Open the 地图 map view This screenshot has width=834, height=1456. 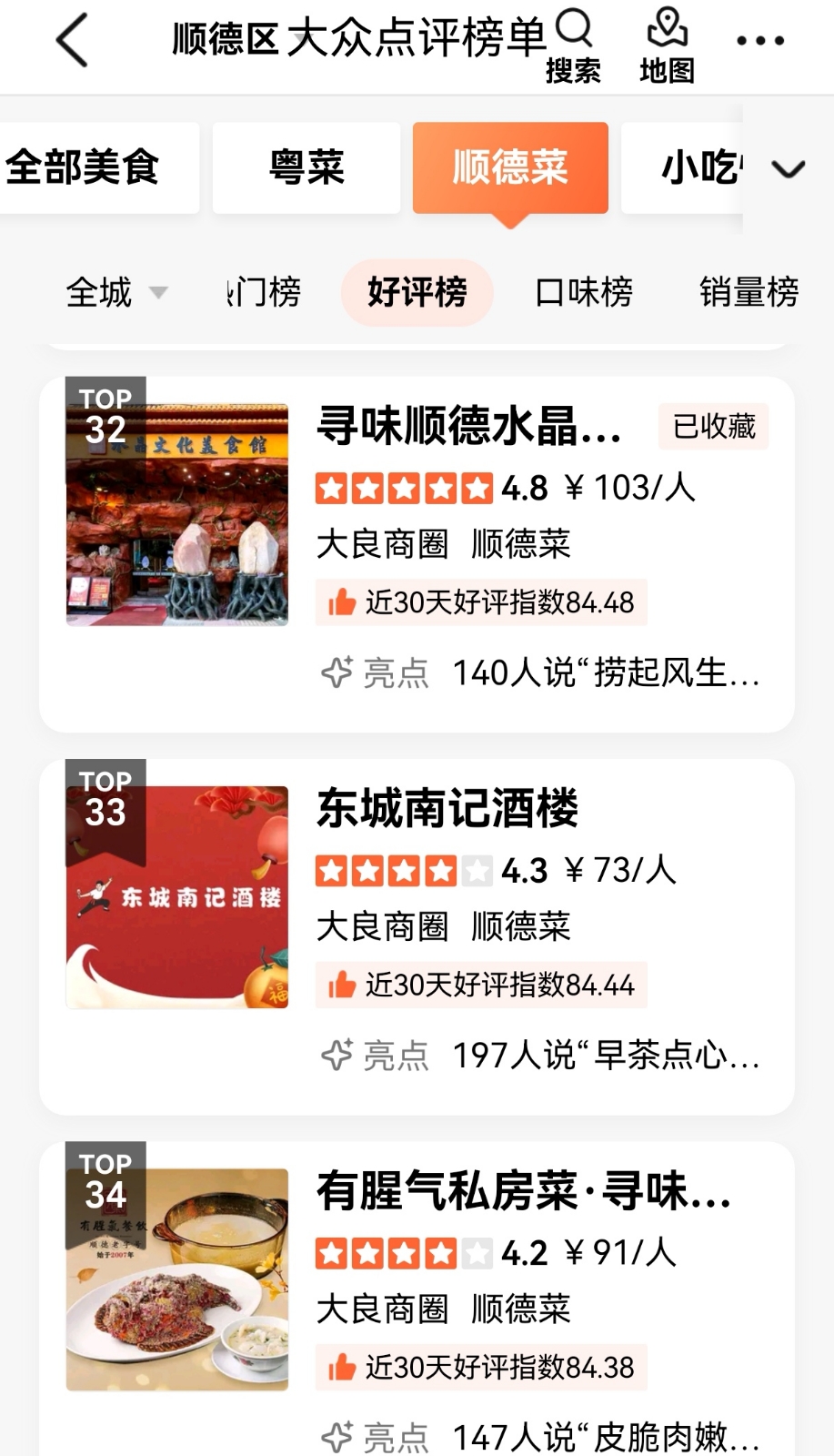pos(667,45)
